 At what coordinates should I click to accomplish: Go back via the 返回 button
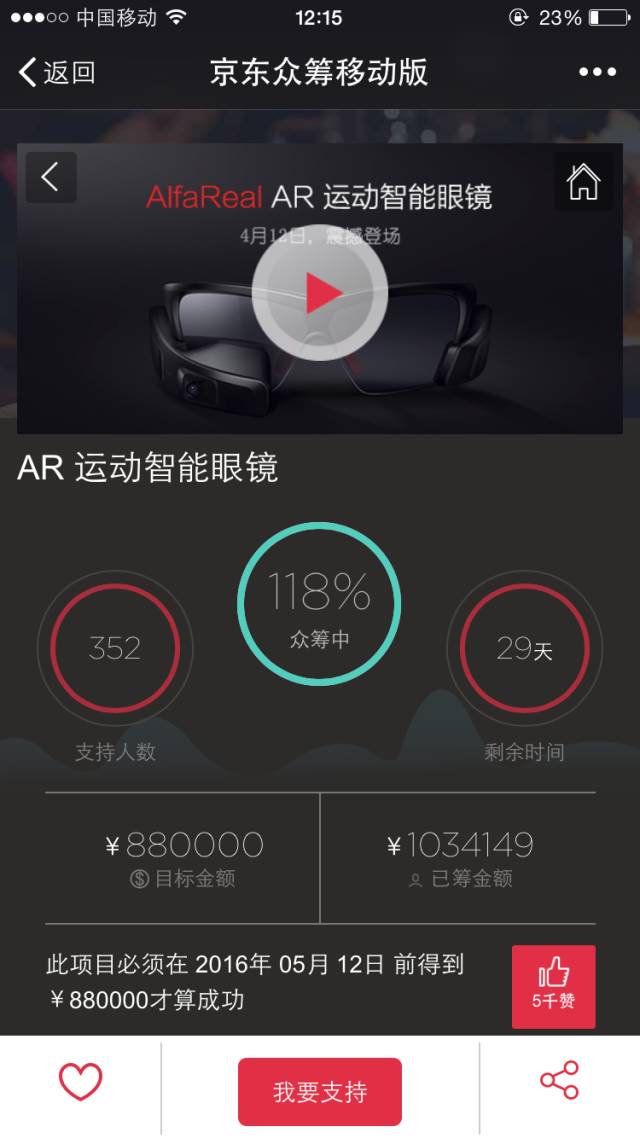point(57,72)
